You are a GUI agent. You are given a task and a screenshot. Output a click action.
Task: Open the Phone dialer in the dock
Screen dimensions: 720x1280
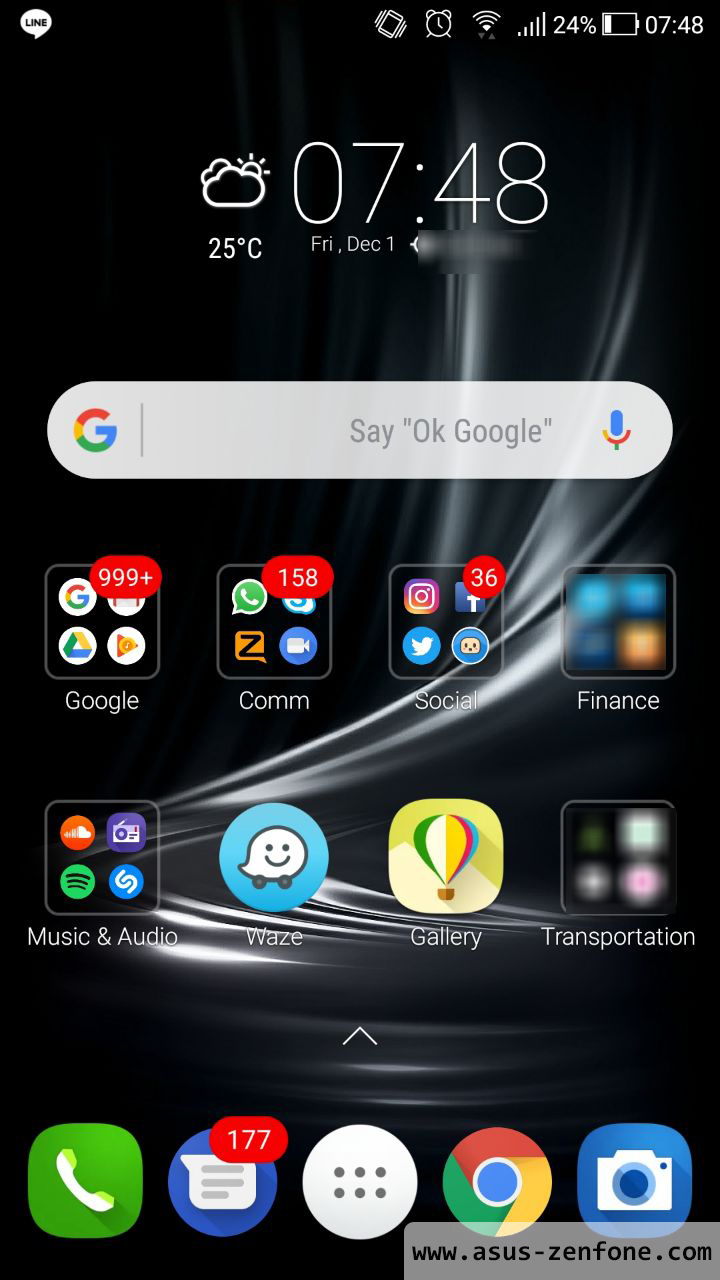point(85,1182)
